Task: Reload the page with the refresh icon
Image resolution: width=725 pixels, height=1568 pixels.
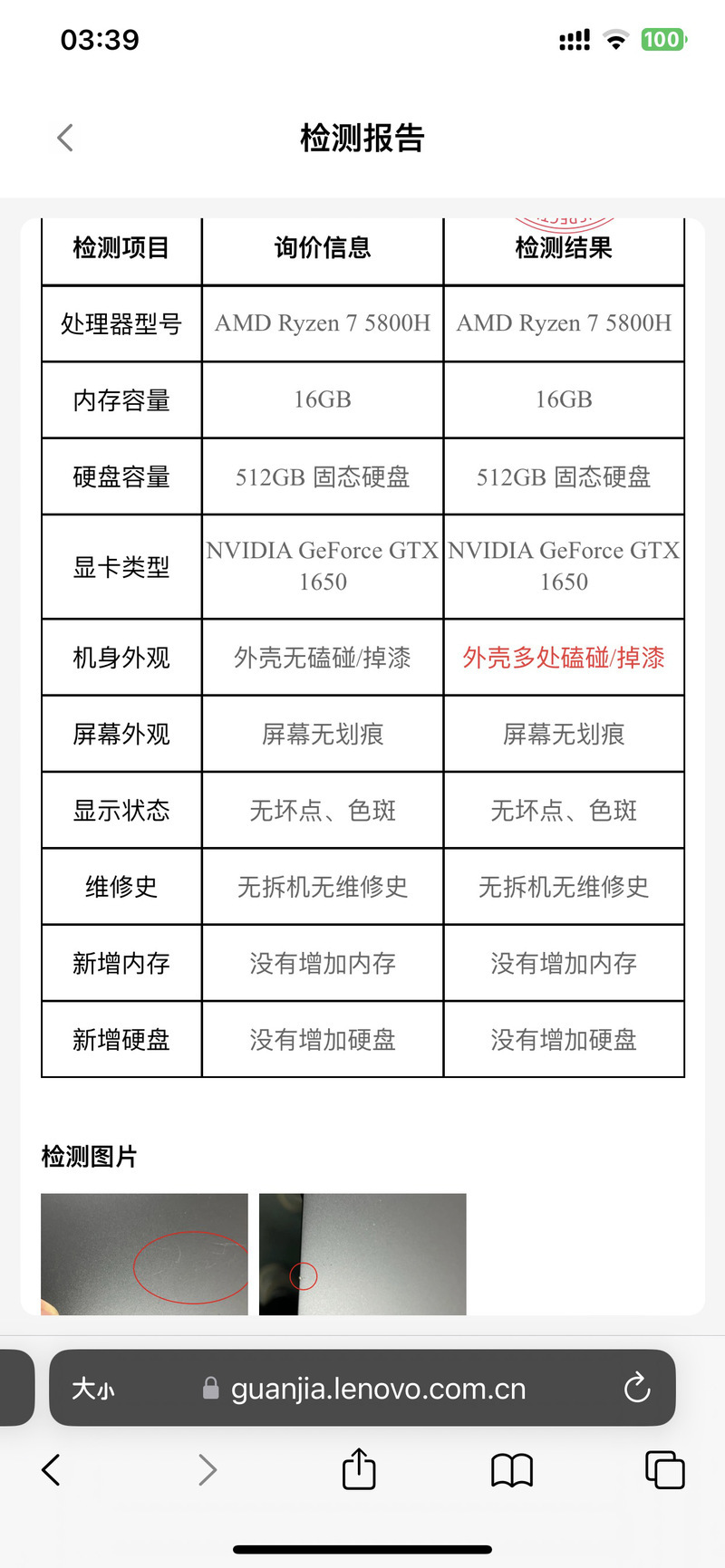Action: point(637,1388)
